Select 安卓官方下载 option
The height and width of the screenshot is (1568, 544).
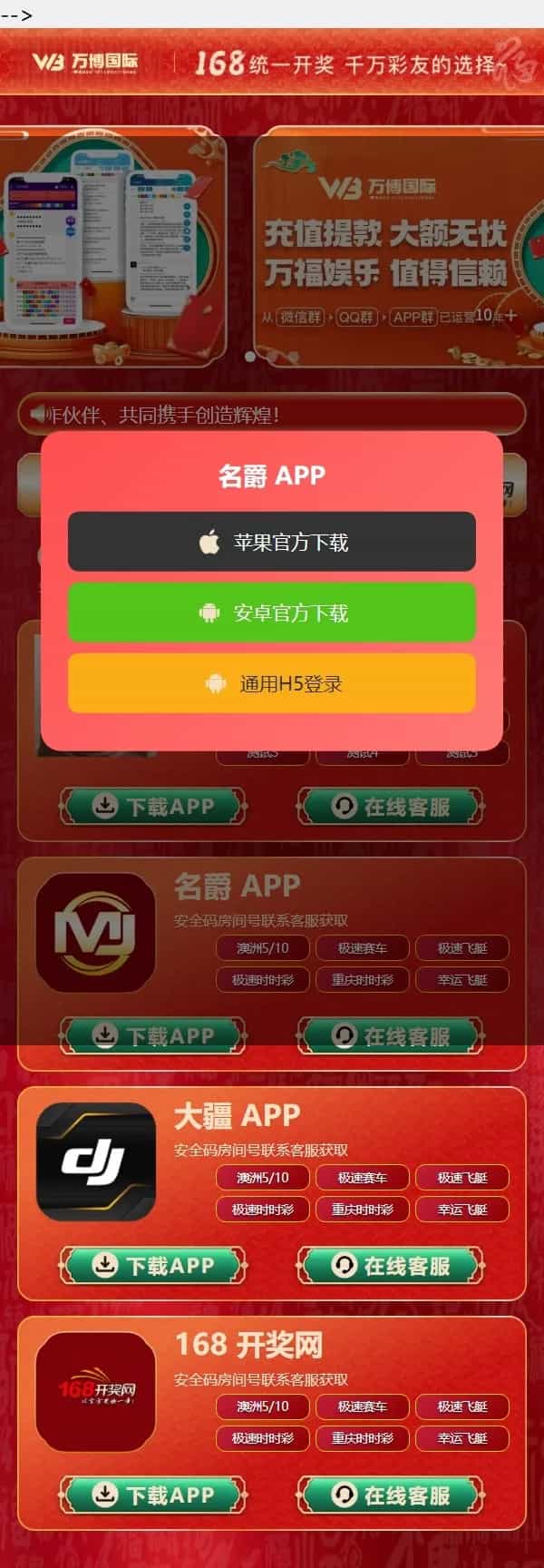pos(271,612)
